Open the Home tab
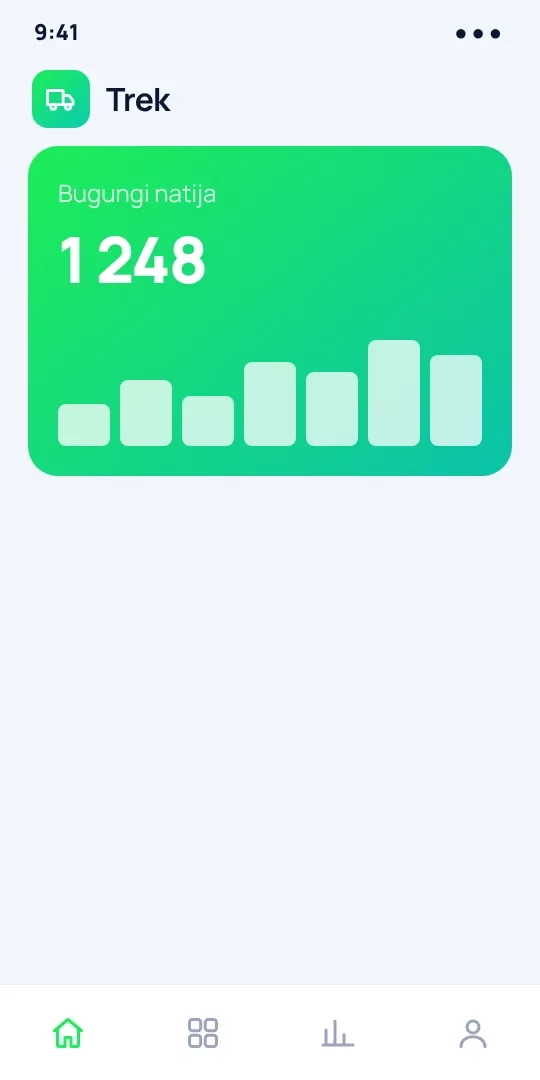 (x=68, y=1033)
